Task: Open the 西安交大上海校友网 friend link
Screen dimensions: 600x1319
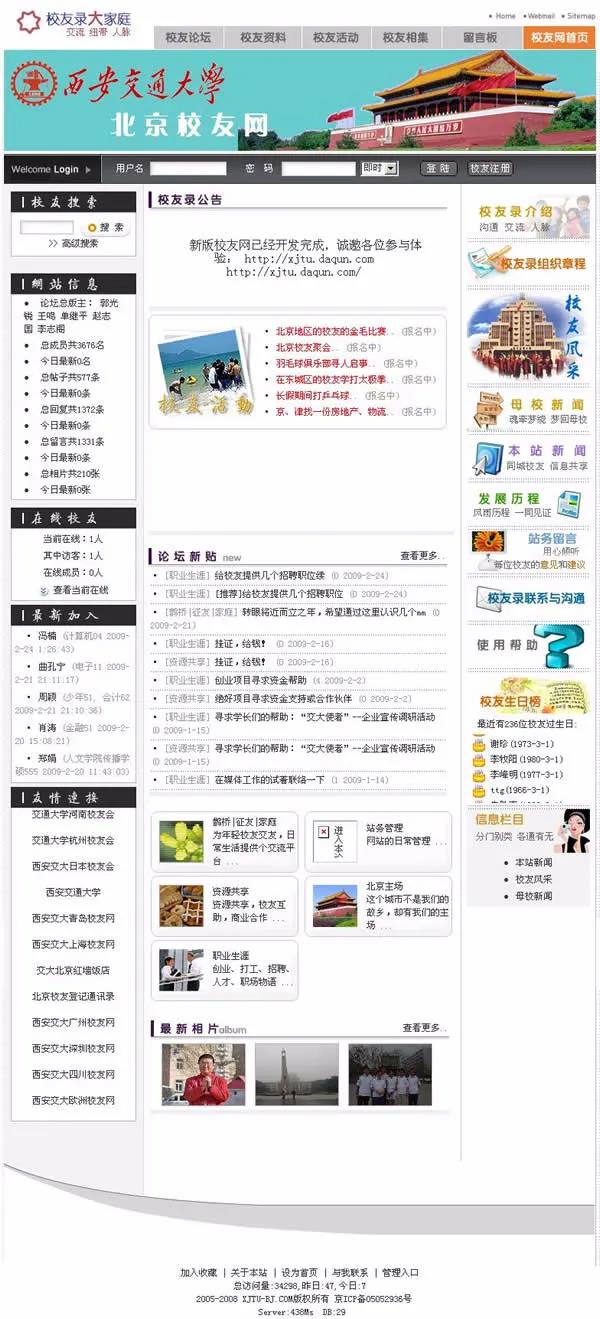Action: pos(73,944)
